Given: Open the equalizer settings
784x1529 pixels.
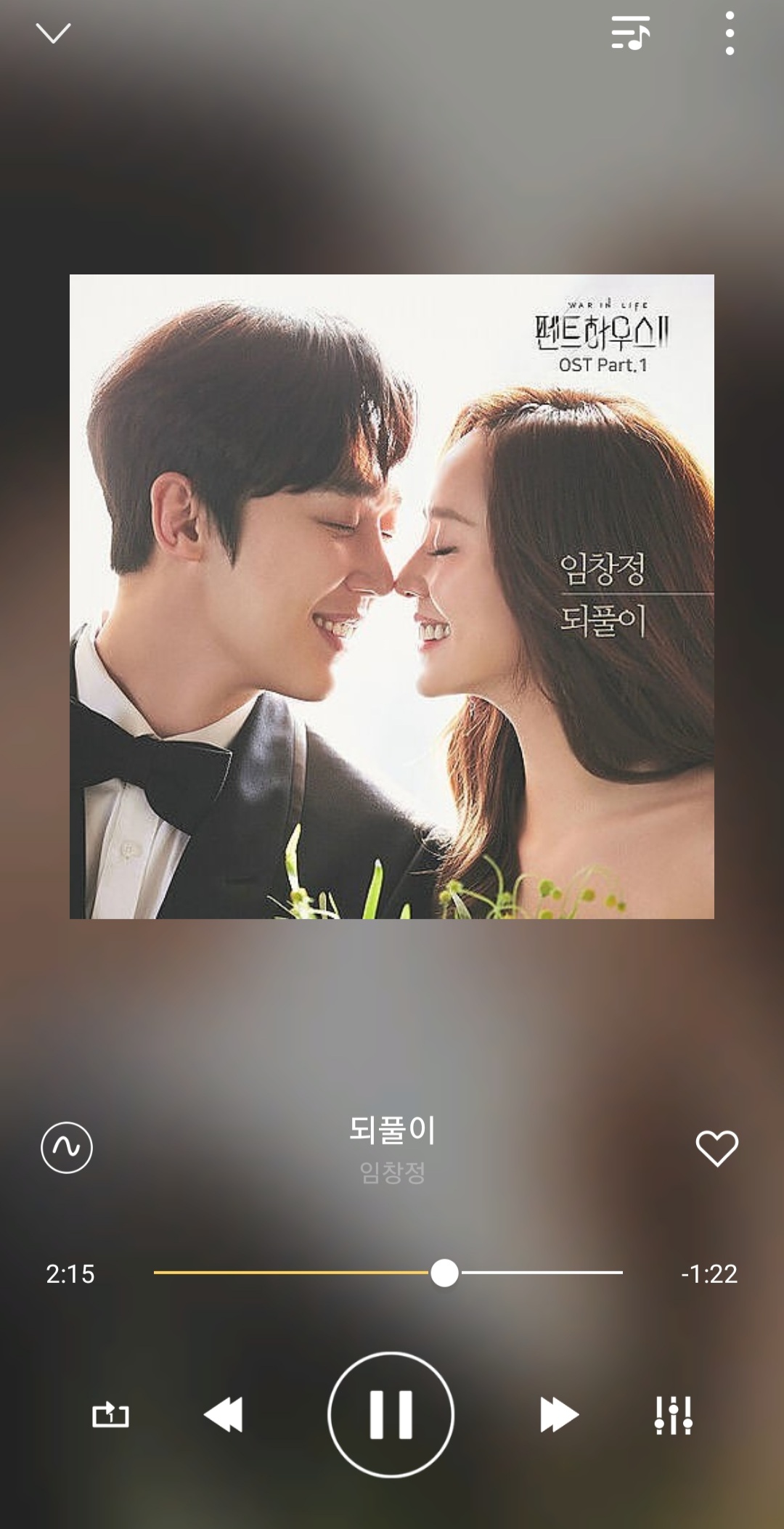Looking at the screenshot, I should [673, 1414].
